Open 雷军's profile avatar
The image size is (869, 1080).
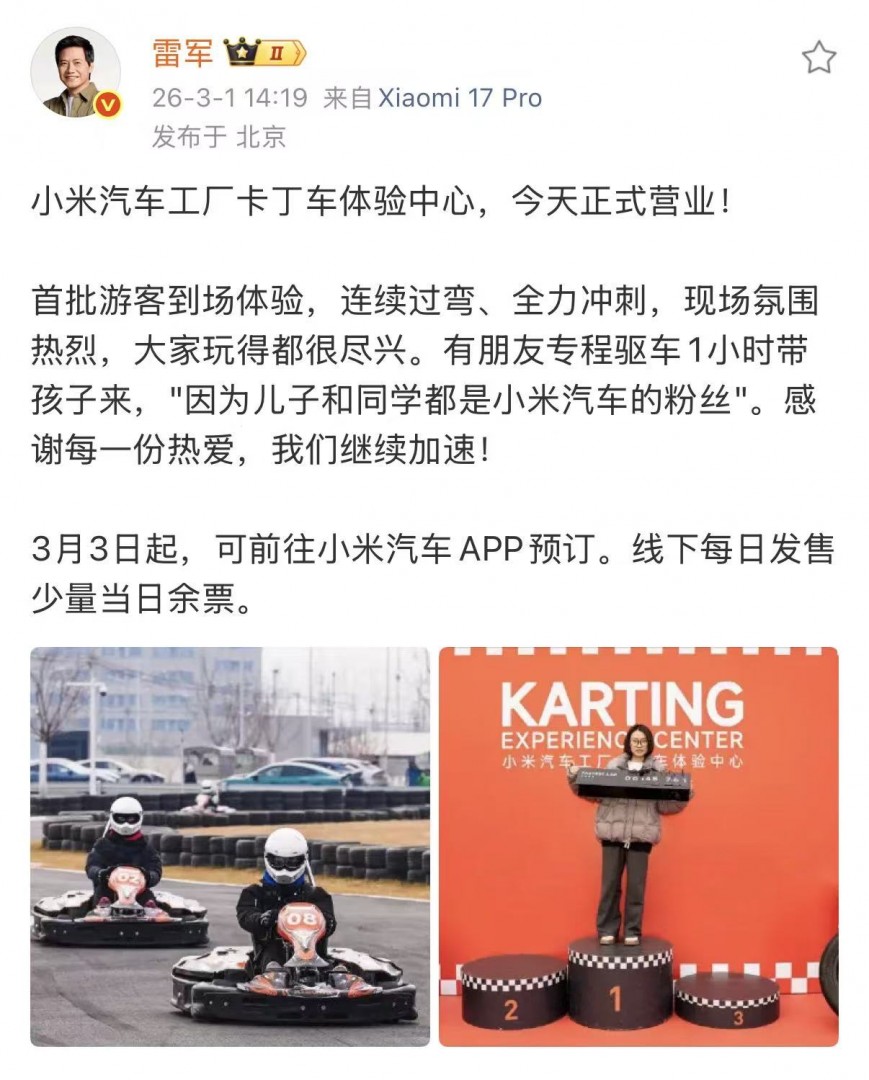point(75,72)
